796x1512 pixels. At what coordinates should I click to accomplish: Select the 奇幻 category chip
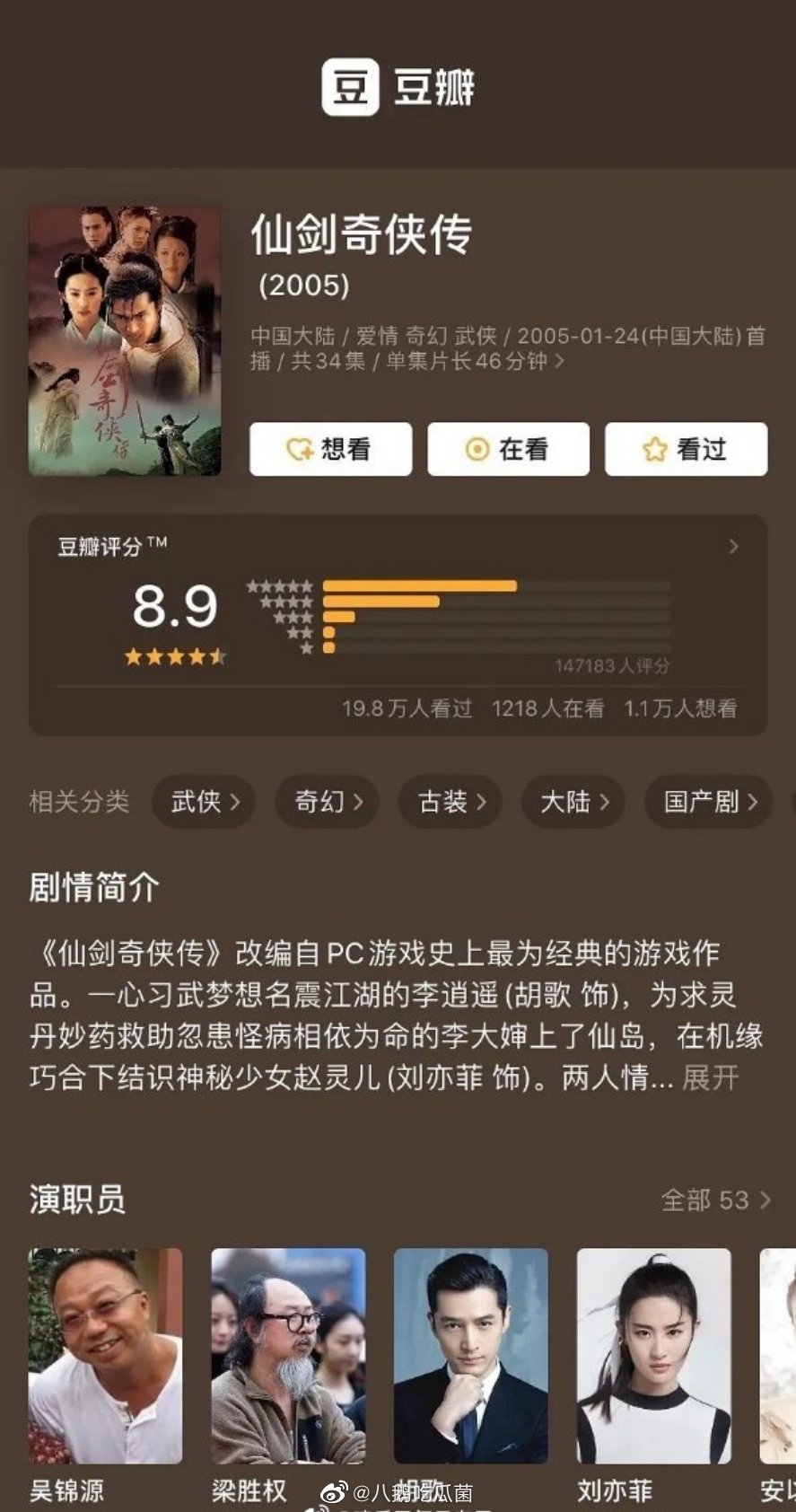point(328,801)
